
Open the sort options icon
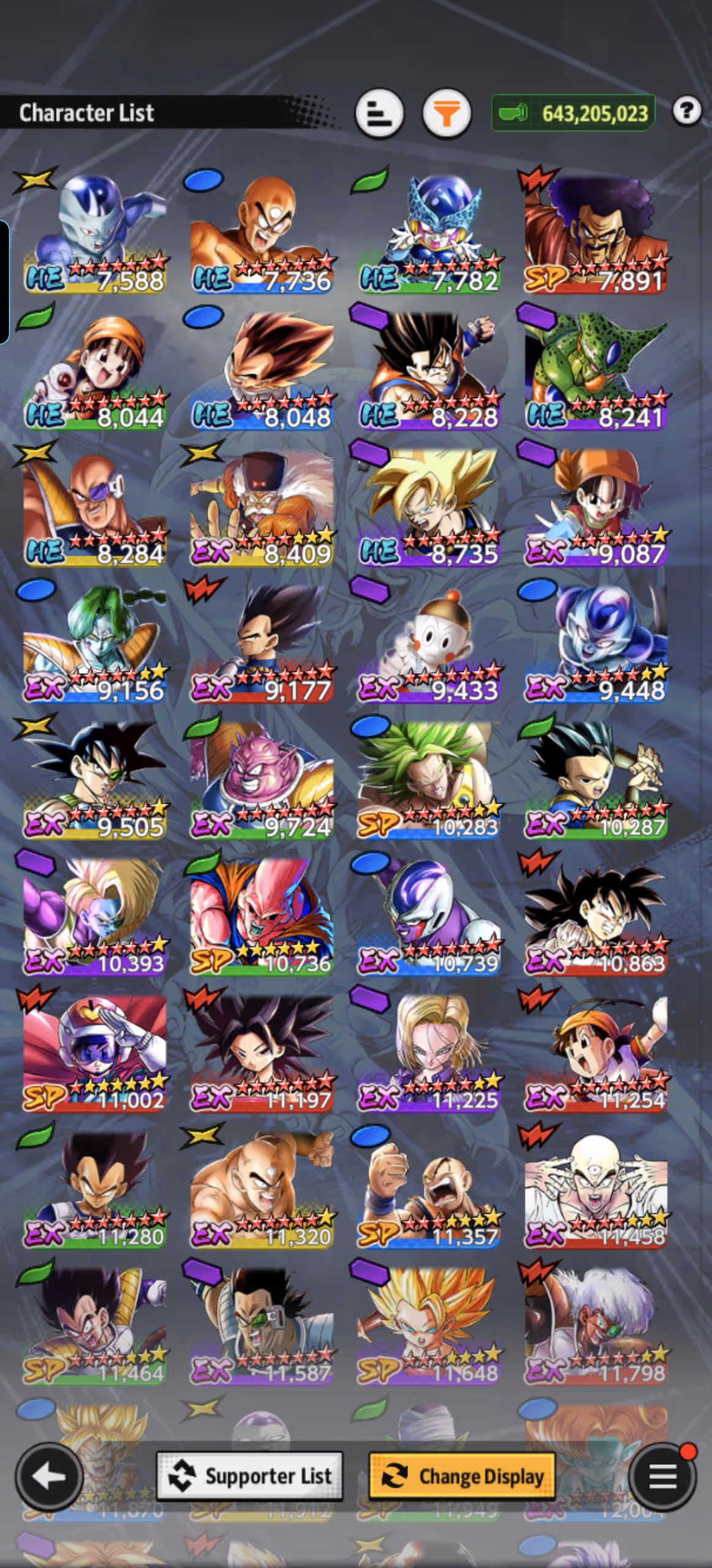pyautogui.click(x=379, y=113)
